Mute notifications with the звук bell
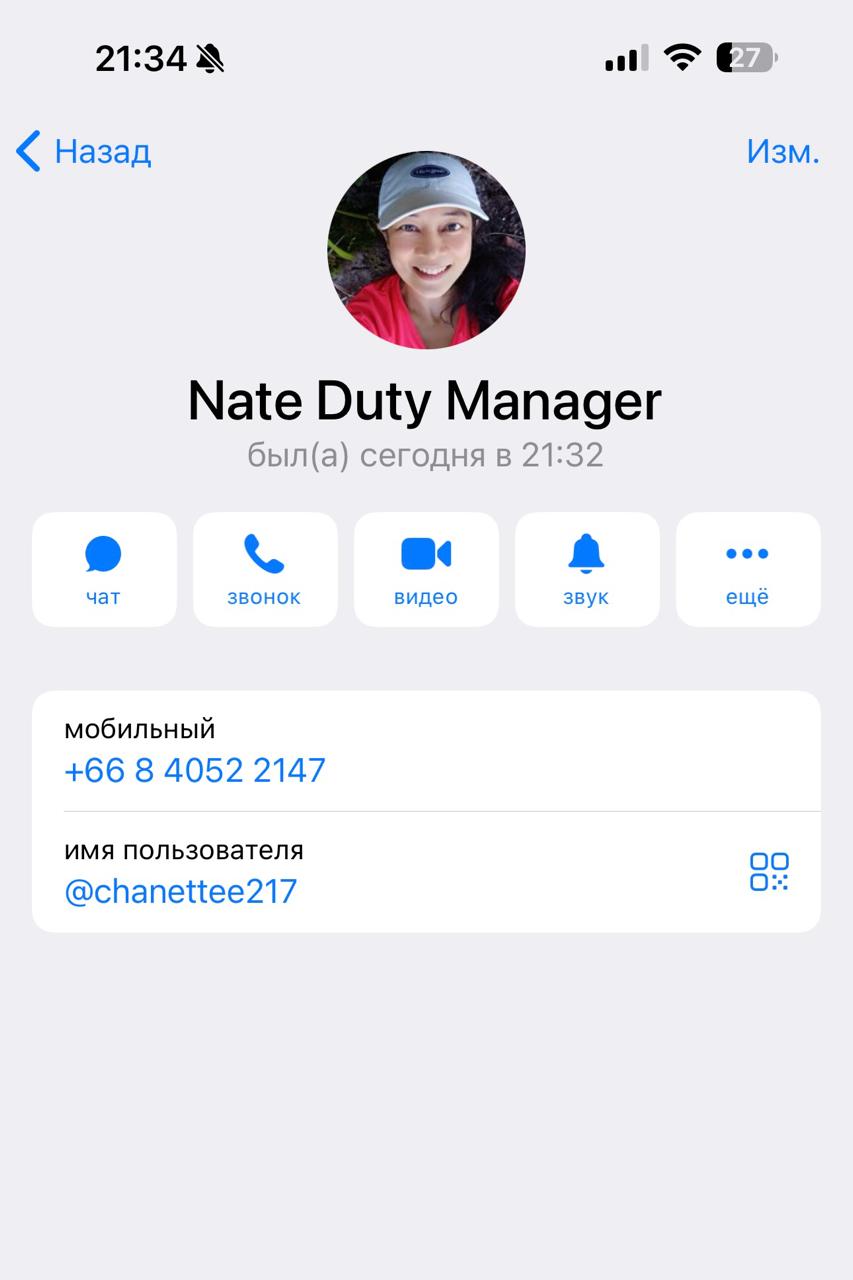Screen dimensions: 853x1280 587,570
